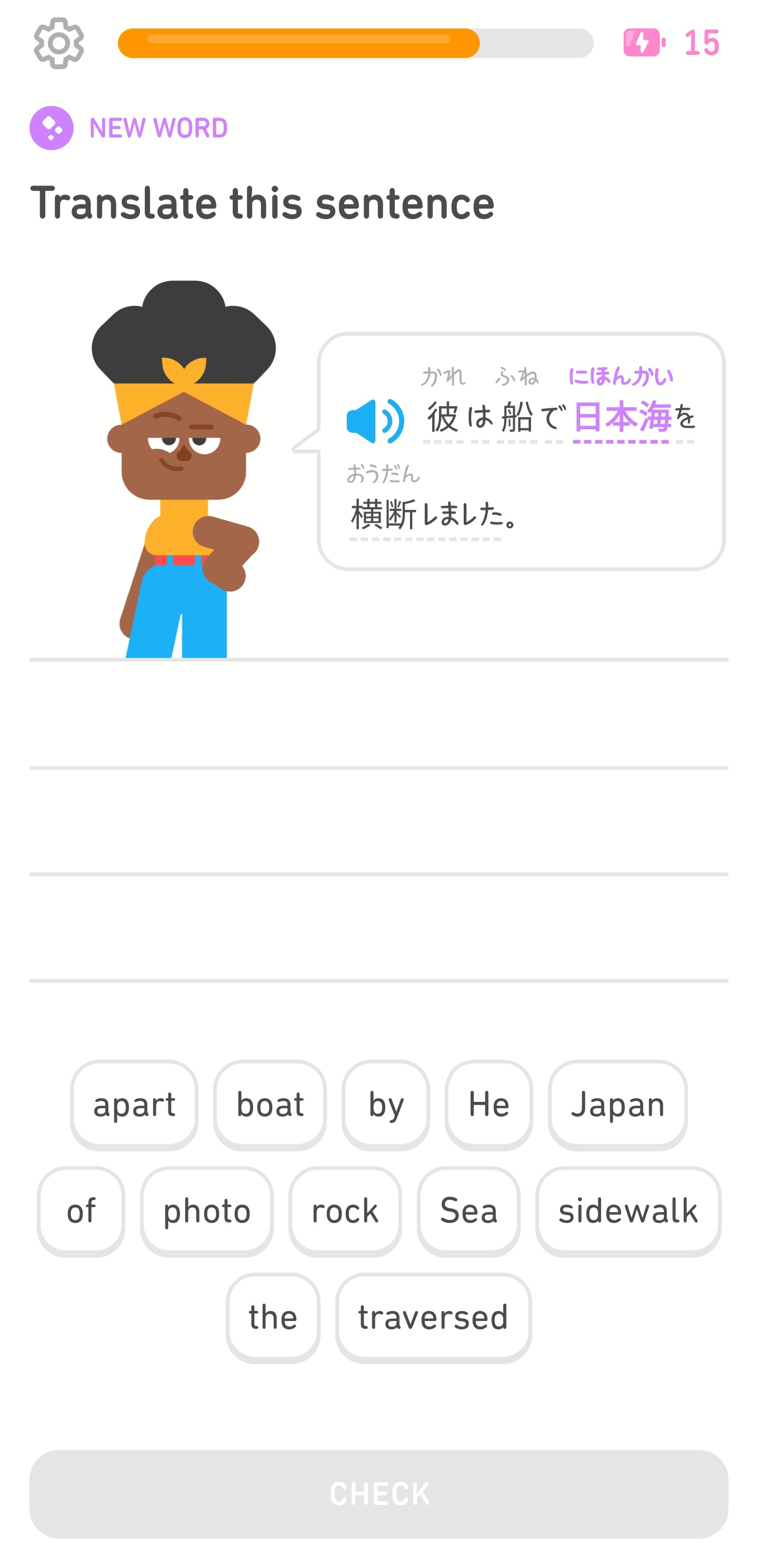Select the word tile 'He'
The image size is (758, 1568).
coord(488,1105)
